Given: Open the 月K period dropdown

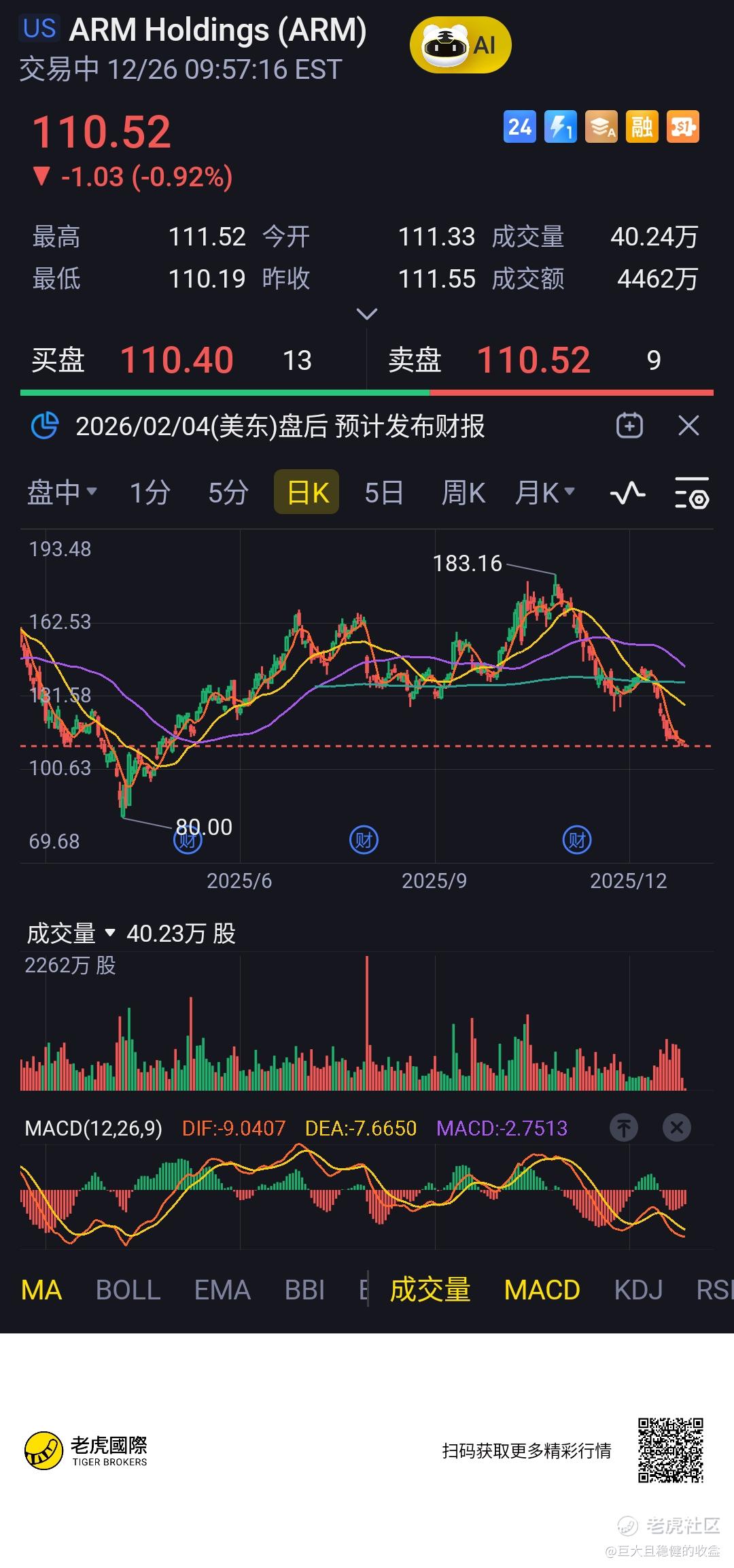Looking at the screenshot, I should pyautogui.click(x=544, y=492).
